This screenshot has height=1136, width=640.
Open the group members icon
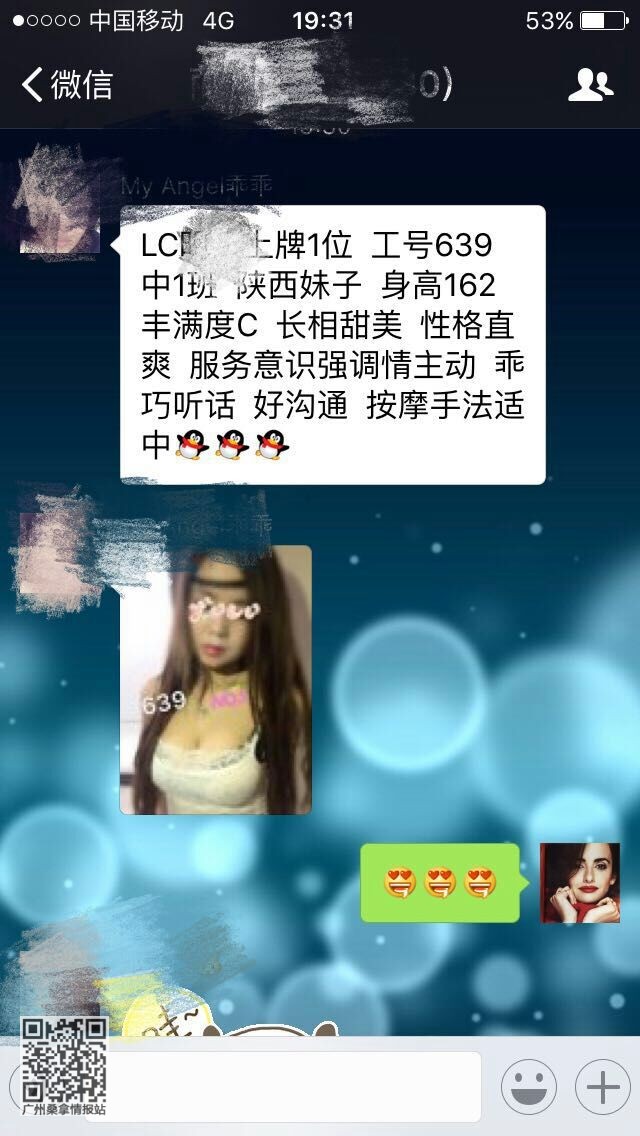[590, 85]
